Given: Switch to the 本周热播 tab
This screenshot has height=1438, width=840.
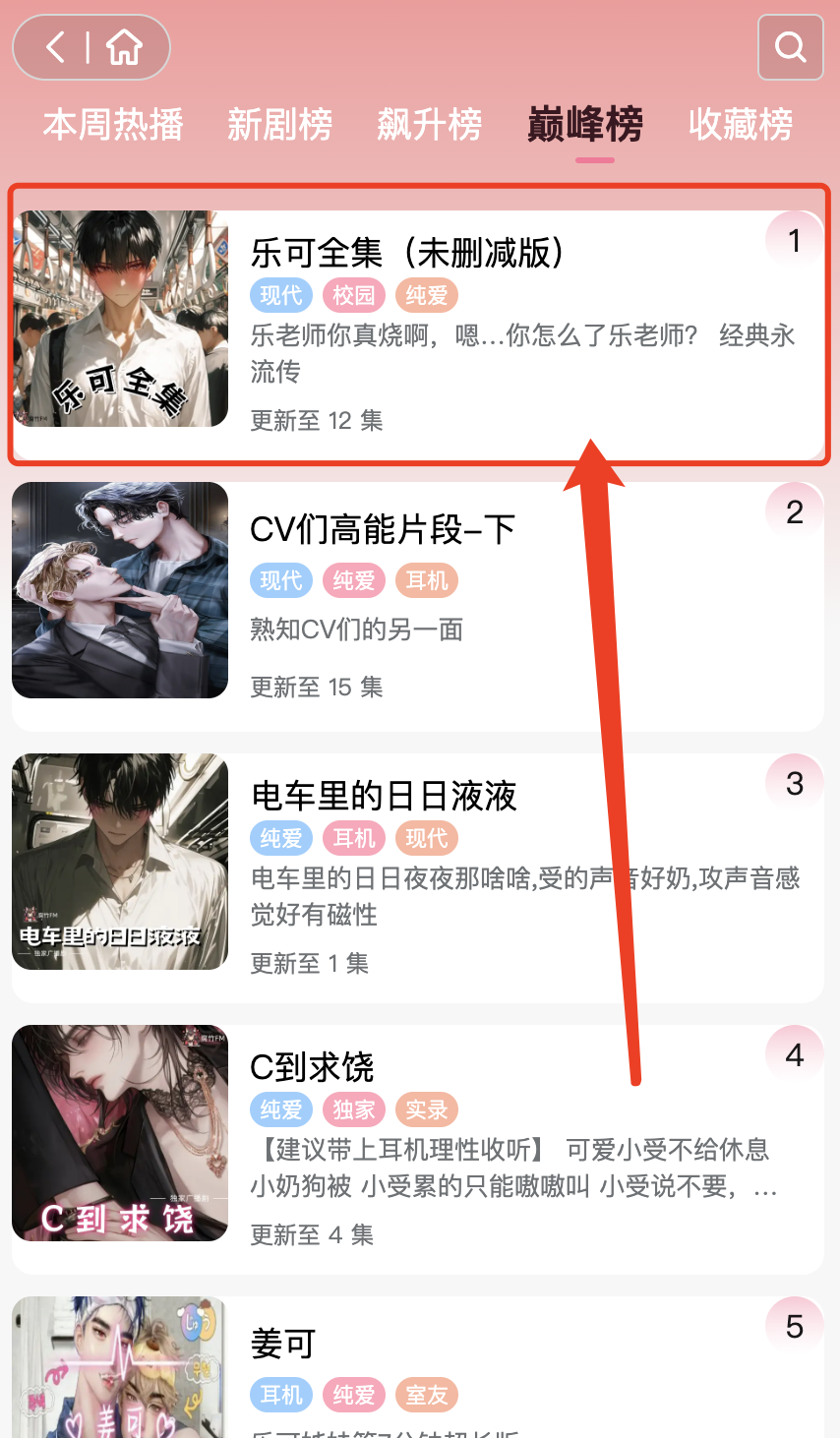Looking at the screenshot, I should pos(113,125).
